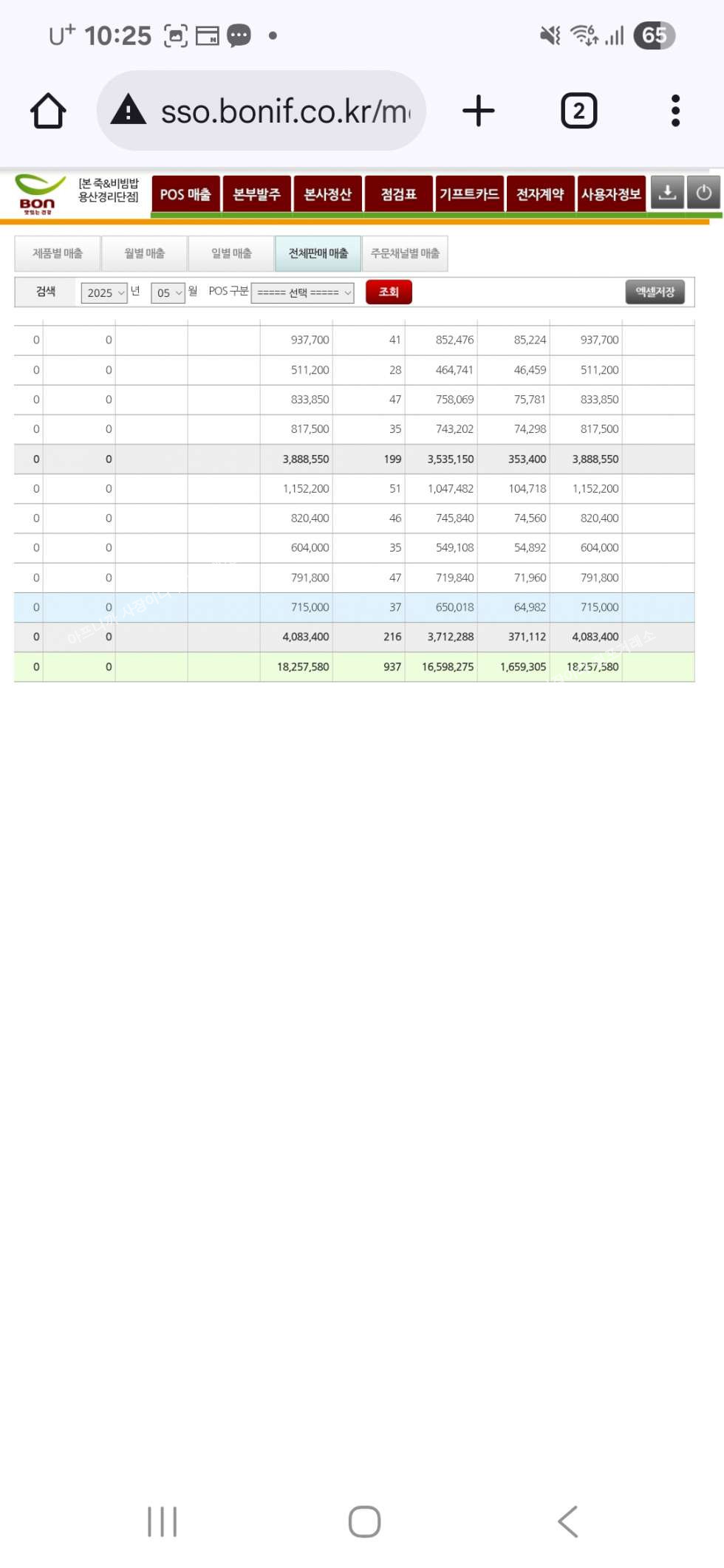Expand the 2025 year dropdown
The image size is (724, 1568).
pos(104,292)
